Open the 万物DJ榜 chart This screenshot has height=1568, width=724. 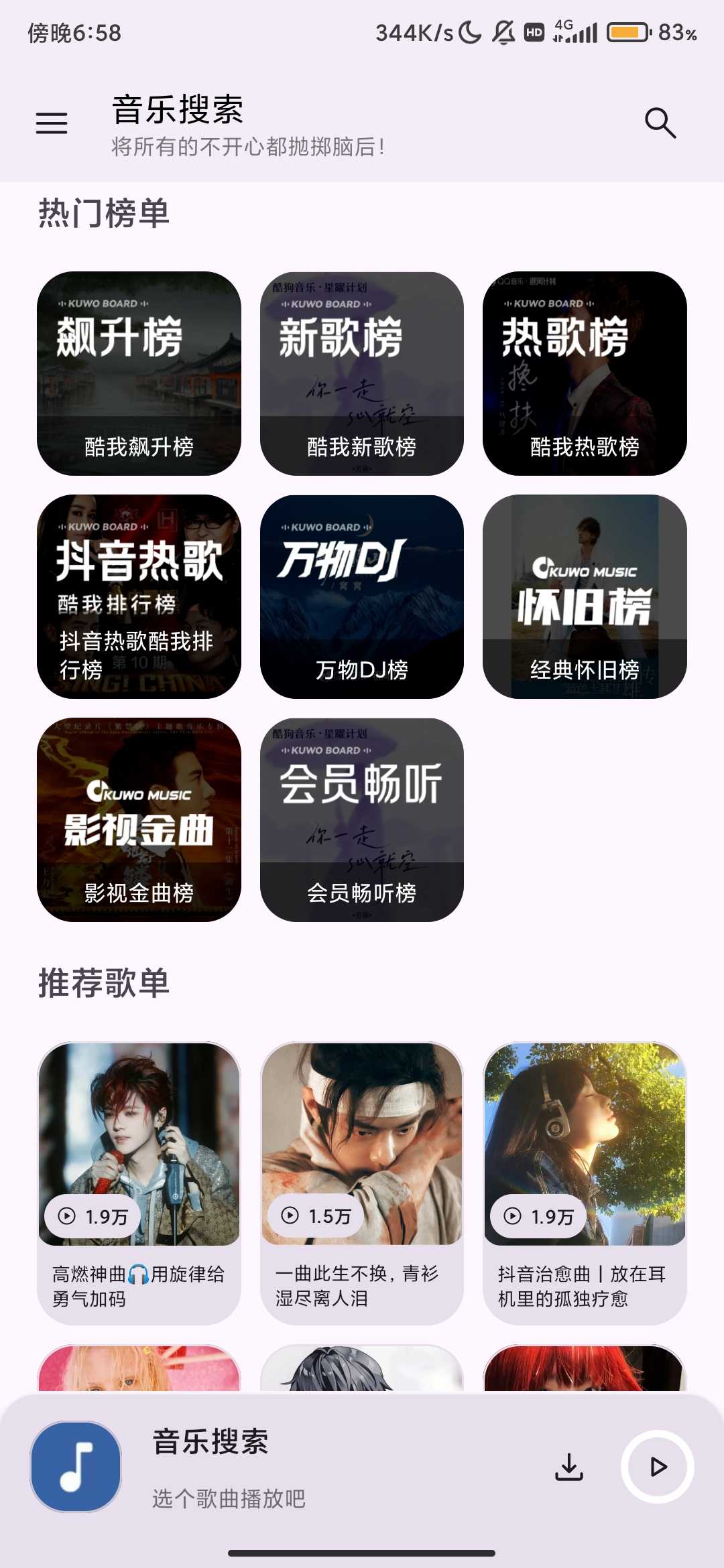point(362,596)
